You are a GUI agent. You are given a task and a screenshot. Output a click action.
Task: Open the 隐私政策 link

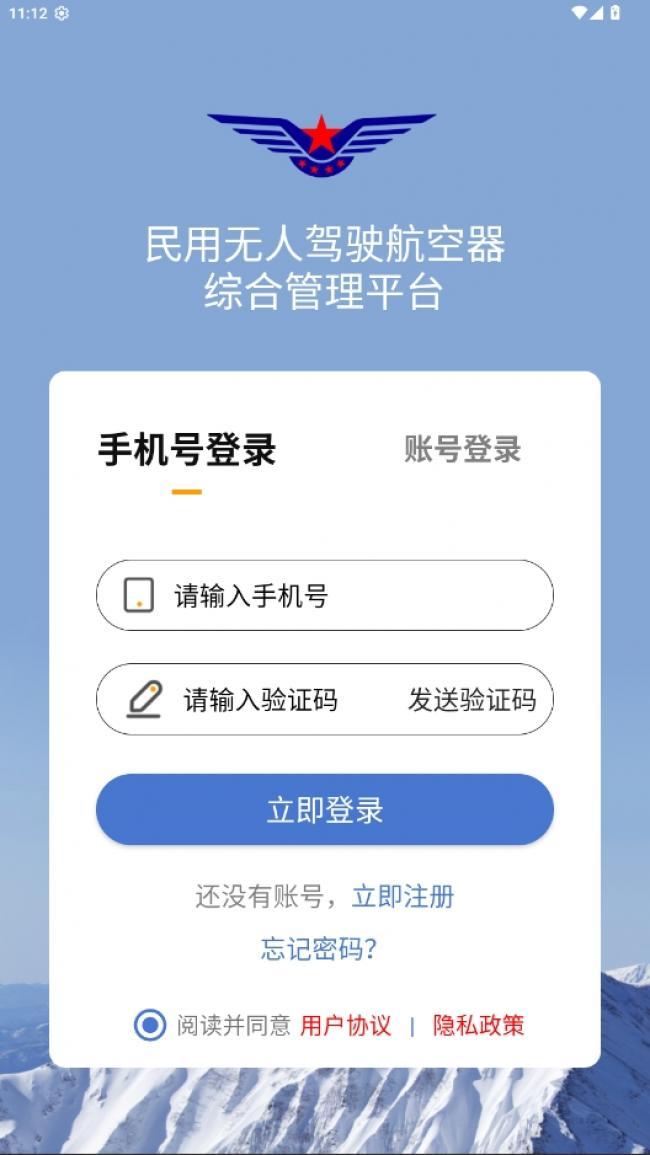pos(478,1025)
